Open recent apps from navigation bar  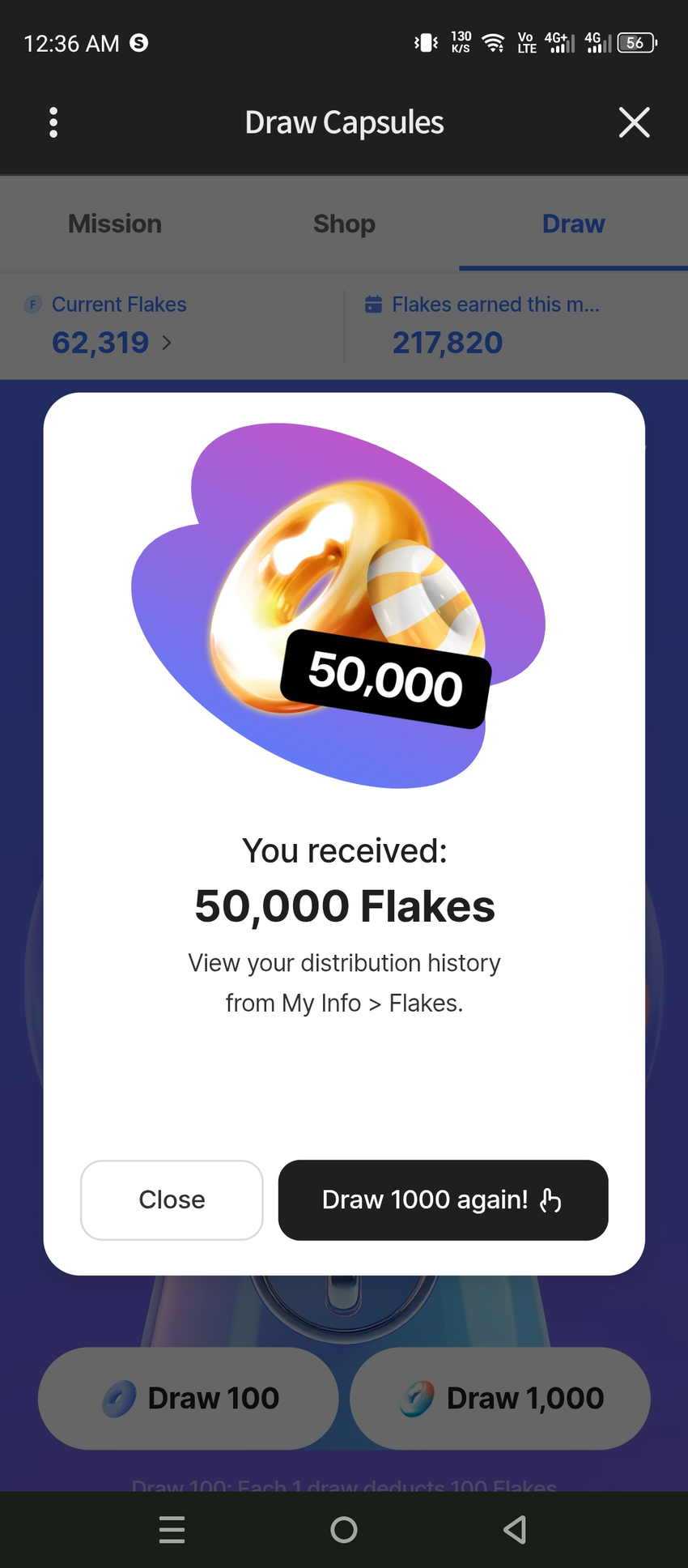point(172,1529)
